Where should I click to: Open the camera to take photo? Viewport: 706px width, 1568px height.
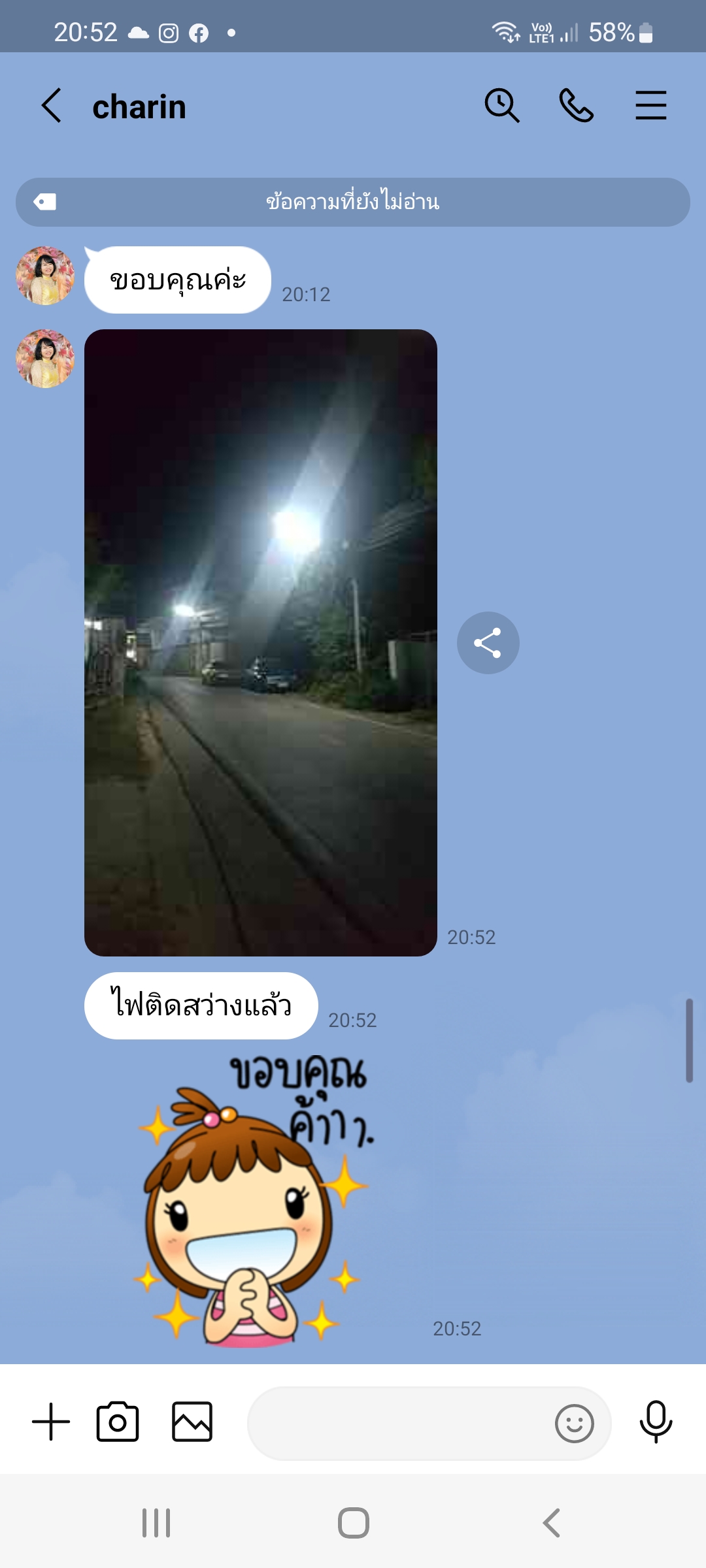[118, 1422]
